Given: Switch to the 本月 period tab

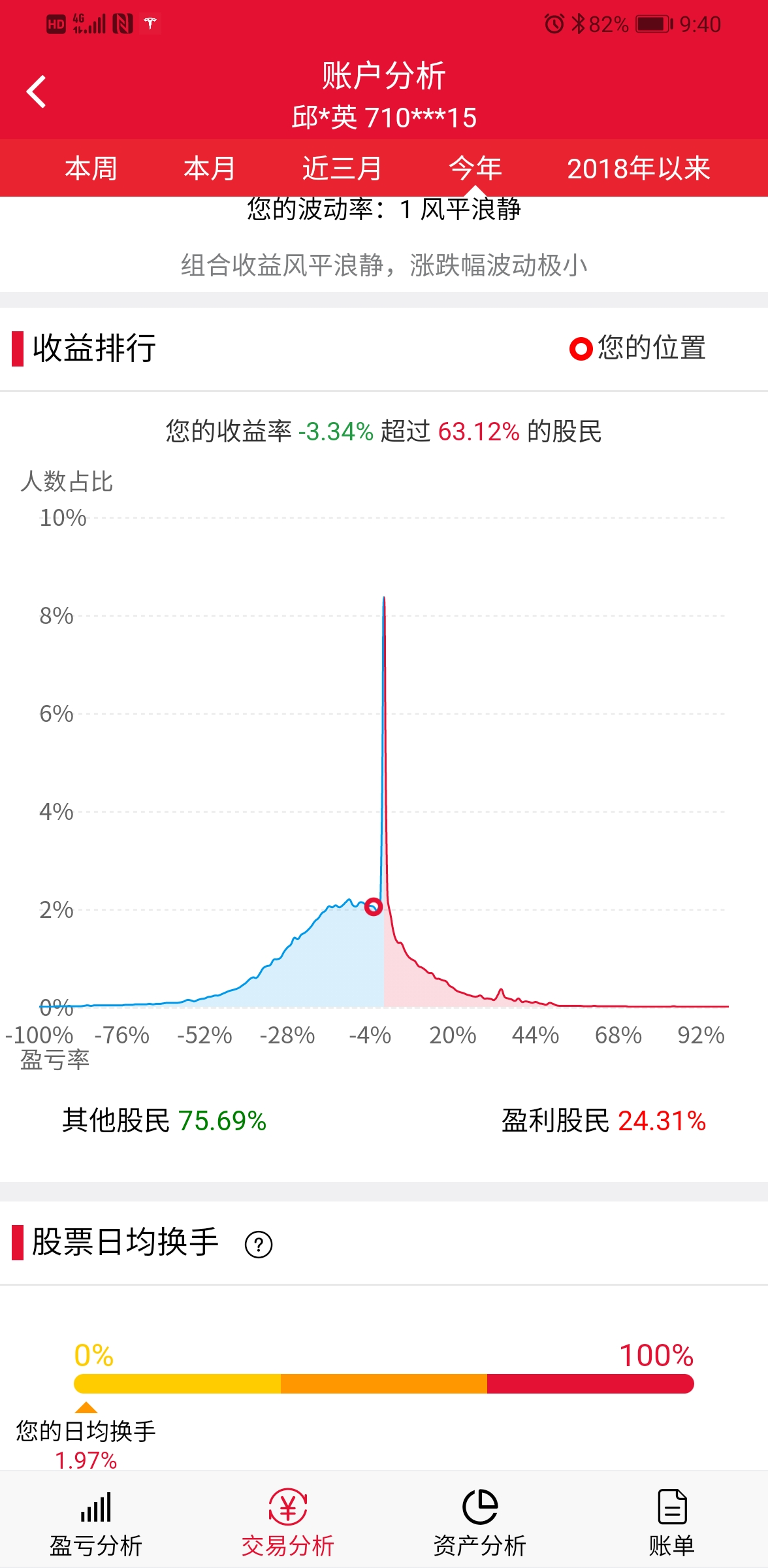Looking at the screenshot, I should click(x=210, y=169).
